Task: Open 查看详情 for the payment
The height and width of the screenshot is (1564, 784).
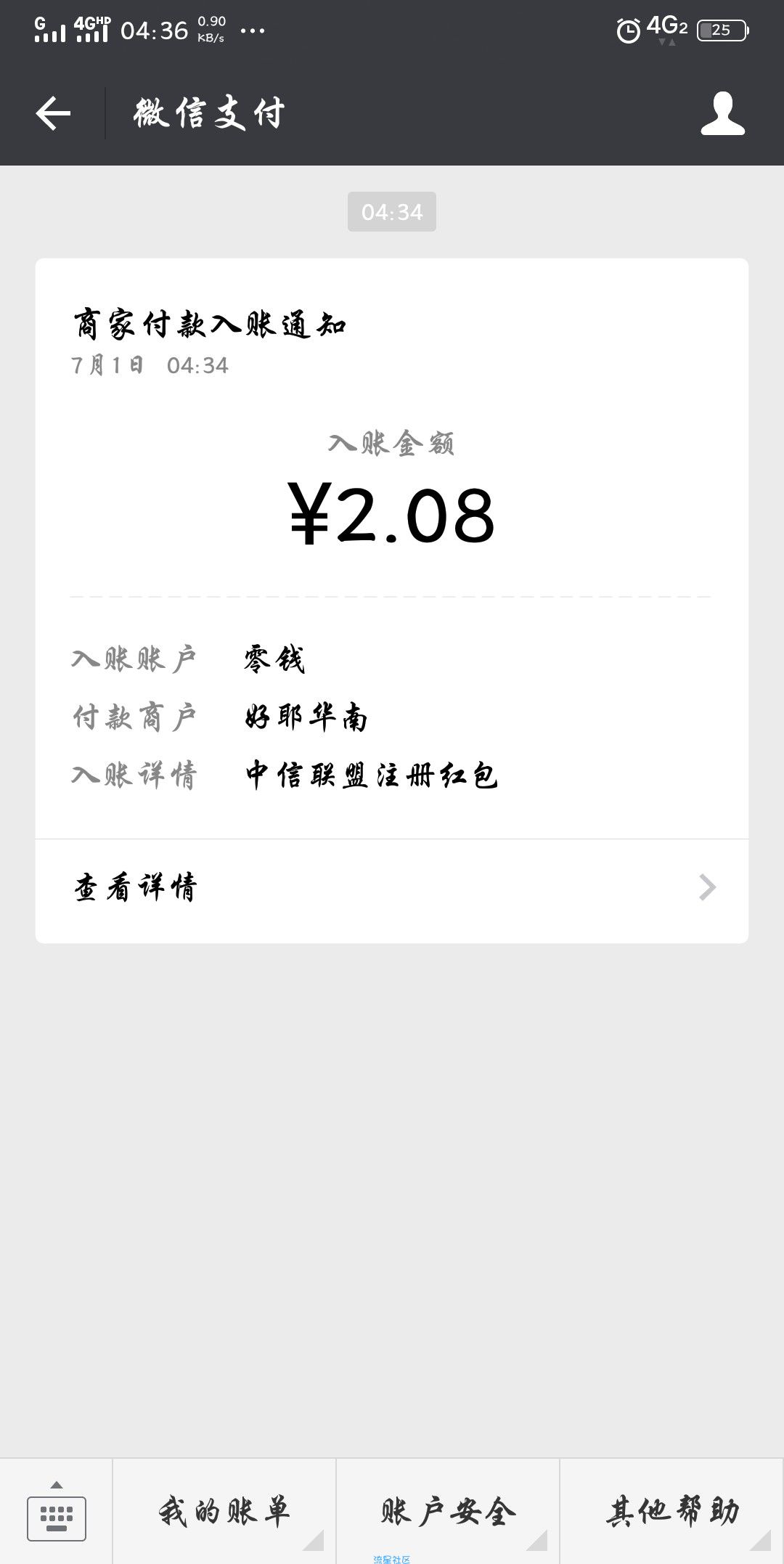Action: point(392,889)
